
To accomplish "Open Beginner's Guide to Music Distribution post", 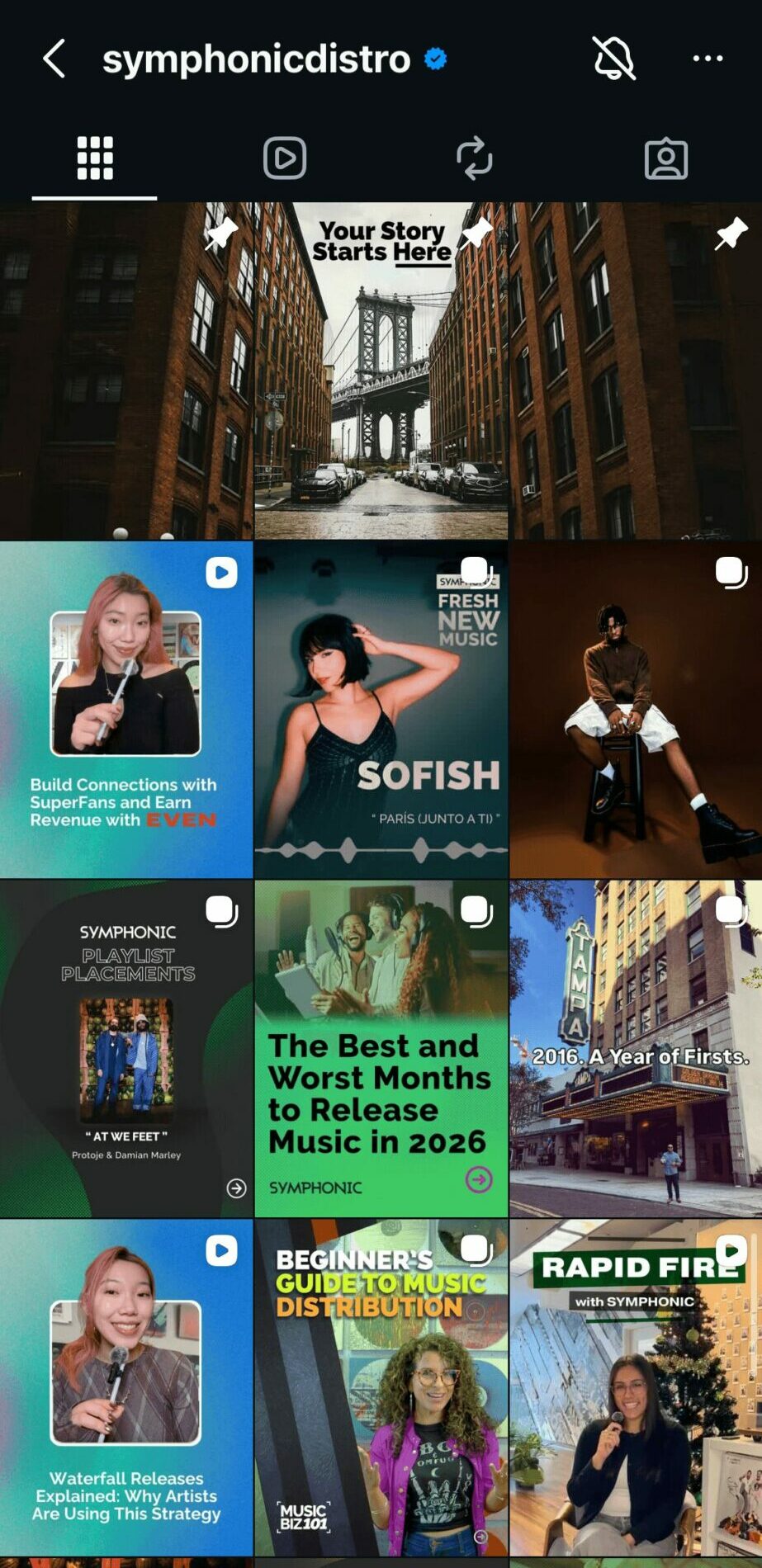I will click(x=381, y=1386).
